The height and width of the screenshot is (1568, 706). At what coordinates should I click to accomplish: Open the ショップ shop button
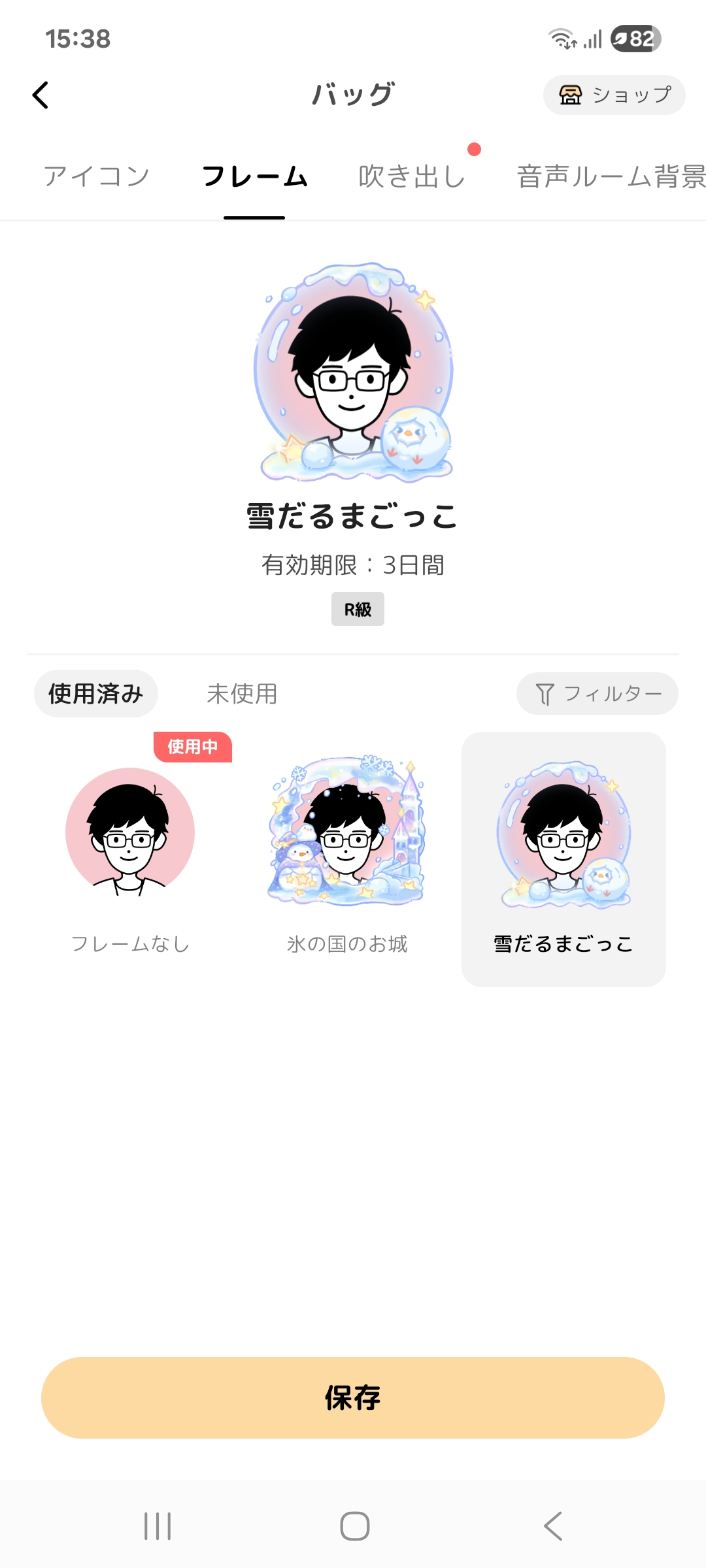[614, 95]
